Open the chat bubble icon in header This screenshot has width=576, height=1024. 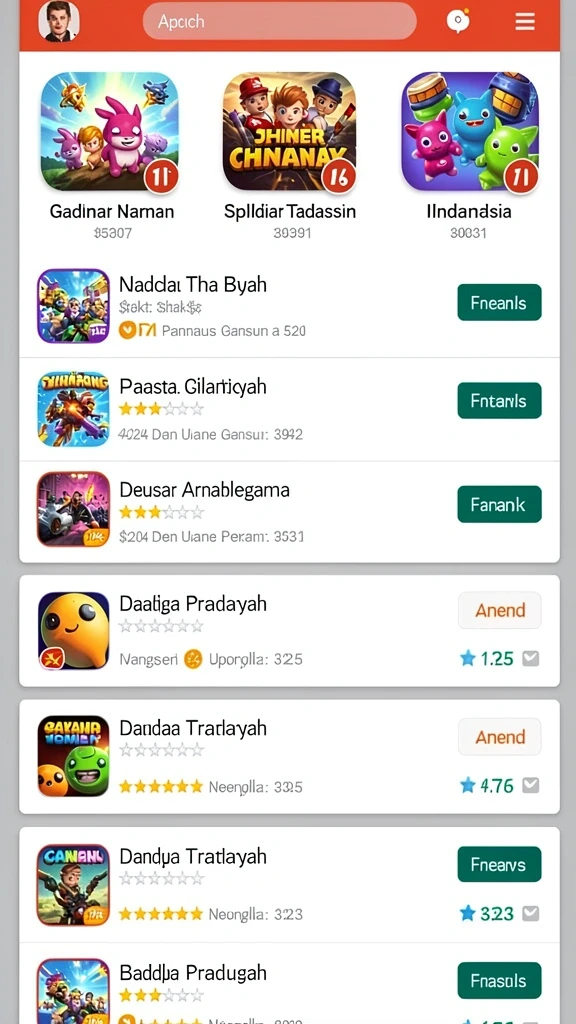point(458,22)
